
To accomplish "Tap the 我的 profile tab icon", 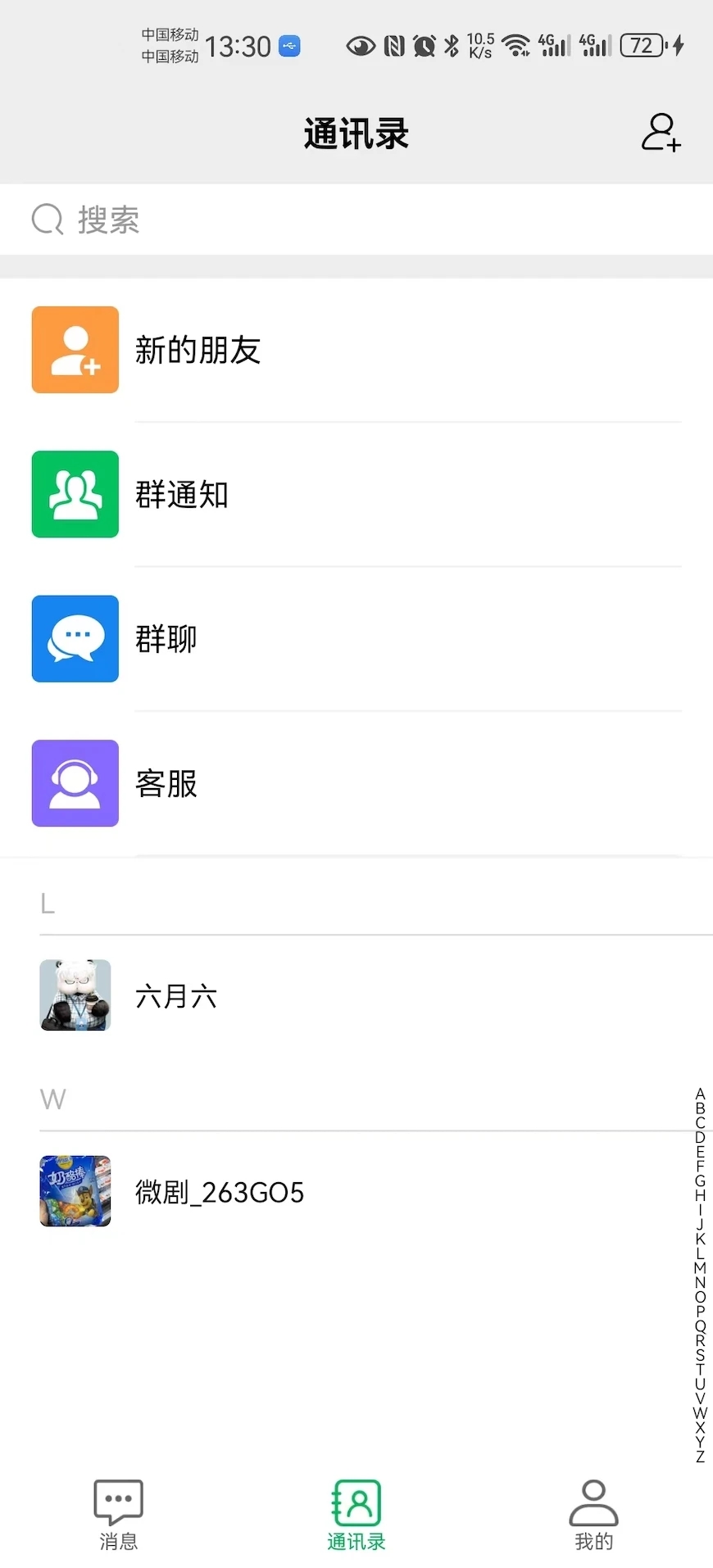I will [593, 1502].
